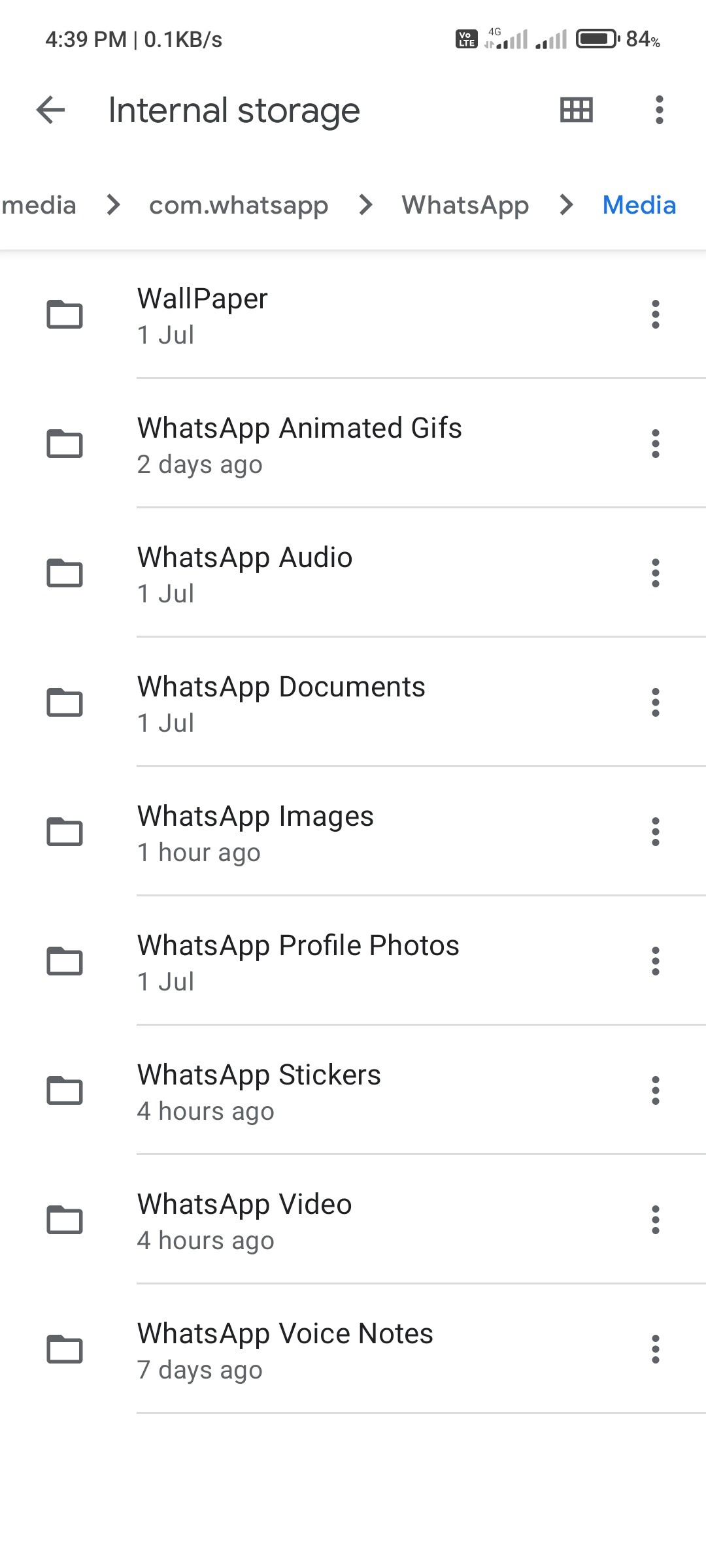Navigate to media via breadcrumb
This screenshot has height=1568, width=706.
coord(38,205)
